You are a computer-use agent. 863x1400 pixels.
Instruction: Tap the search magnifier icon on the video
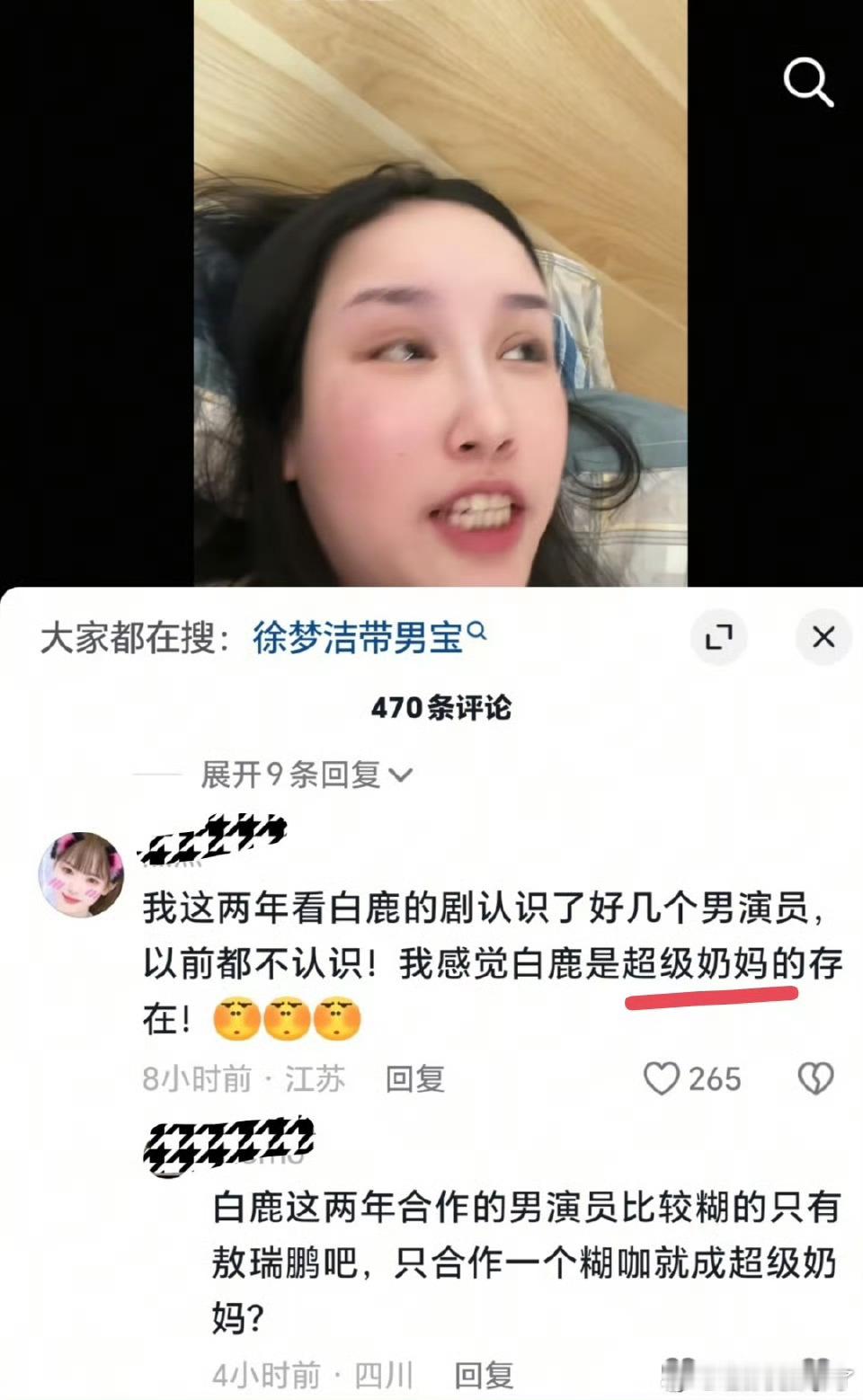[806, 84]
